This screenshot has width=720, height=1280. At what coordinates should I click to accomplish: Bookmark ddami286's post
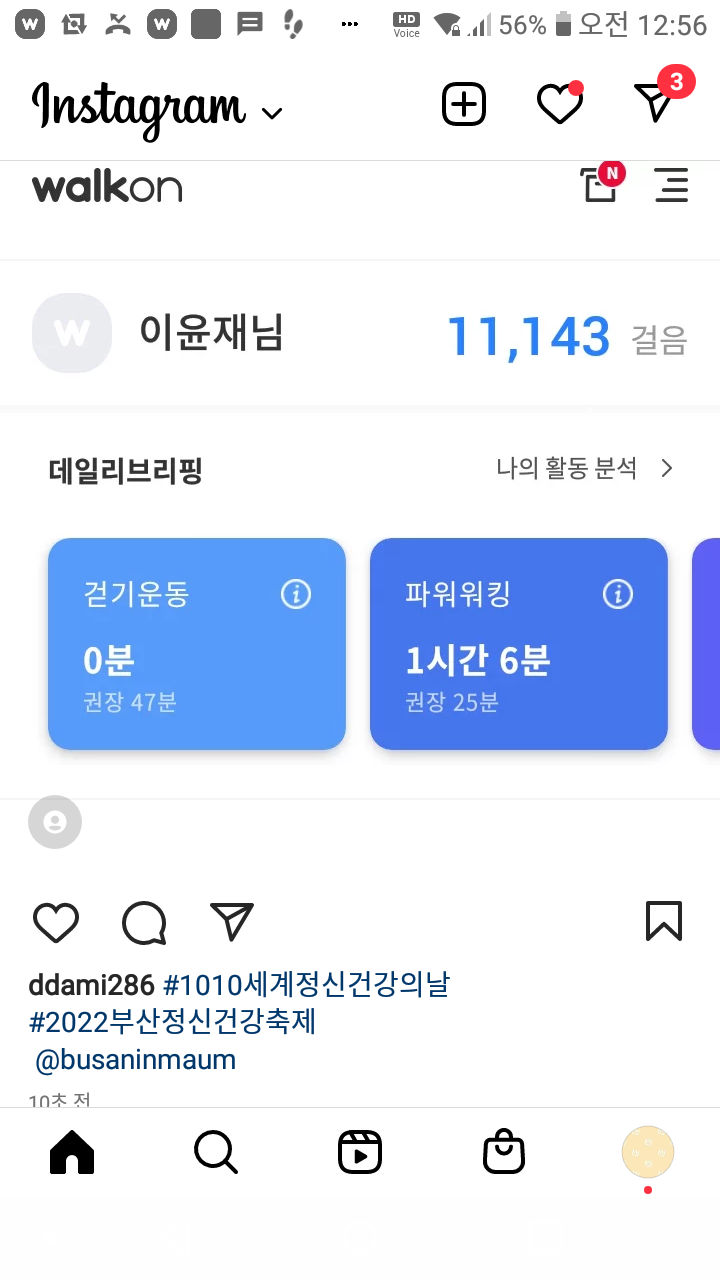pyautogui.click(x=664, y=922)
